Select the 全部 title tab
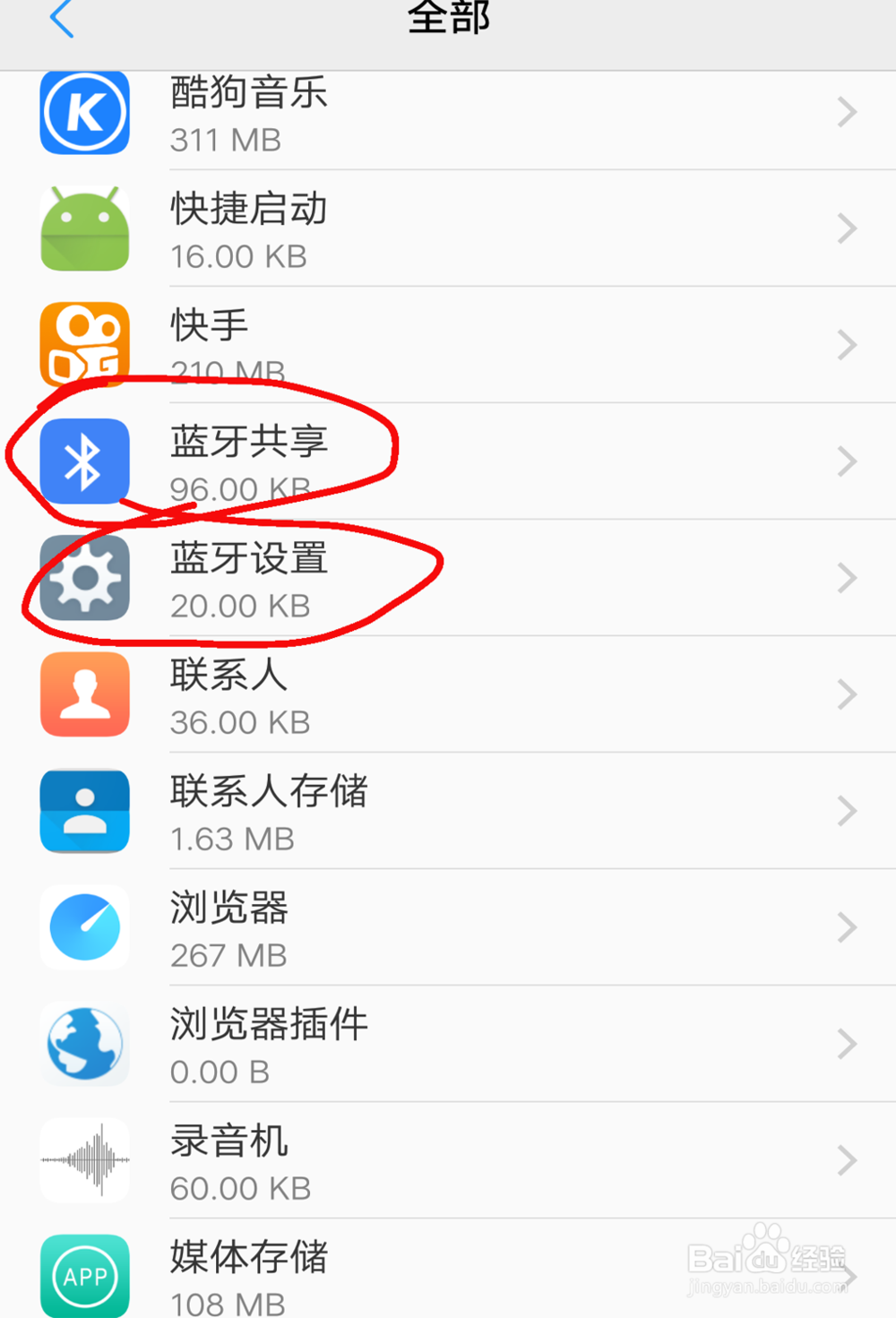The image size is (896, 1318). tap(448, 20)
